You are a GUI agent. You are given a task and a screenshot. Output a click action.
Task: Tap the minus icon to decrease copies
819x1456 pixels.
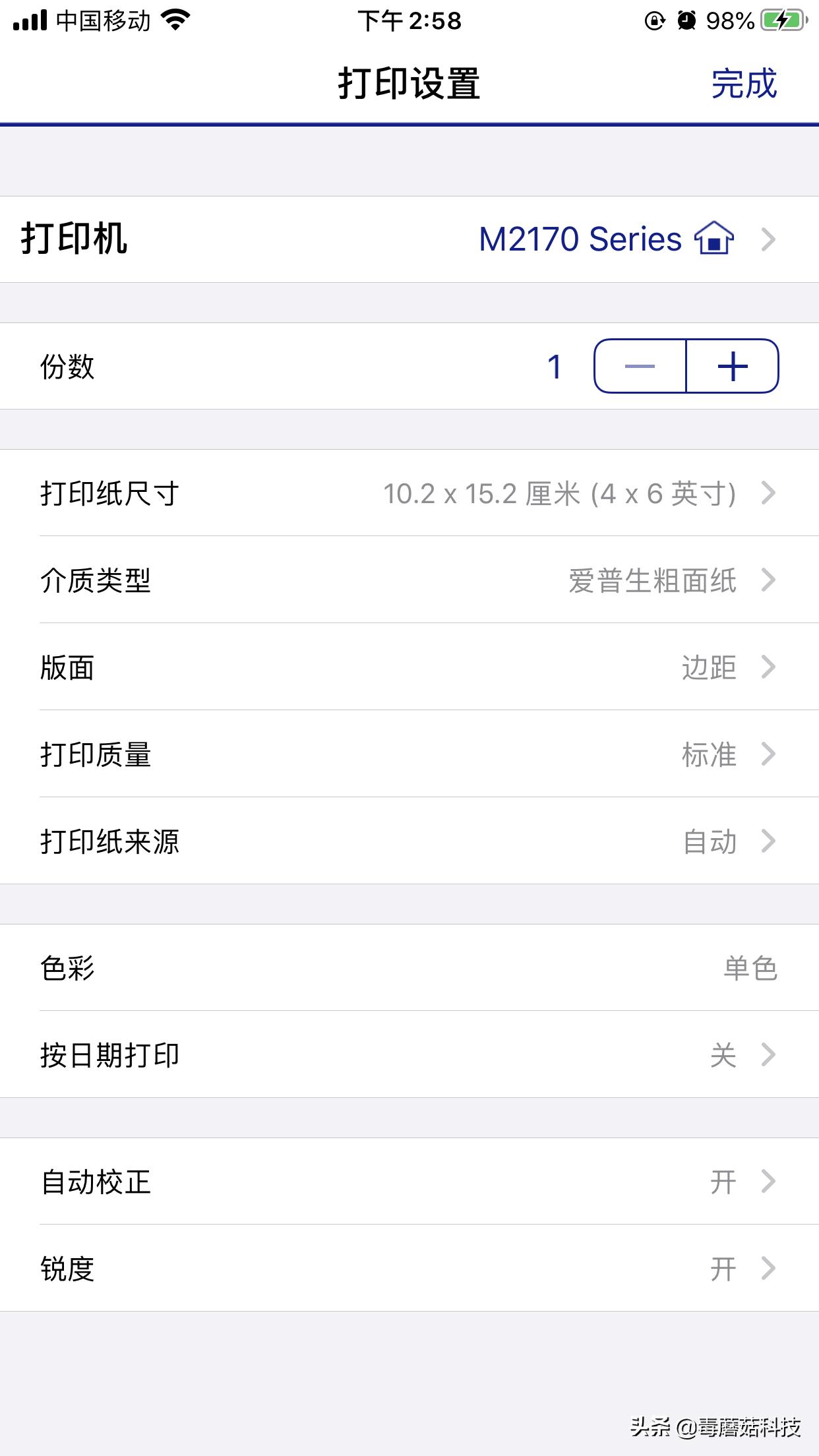tap(638, 367)
